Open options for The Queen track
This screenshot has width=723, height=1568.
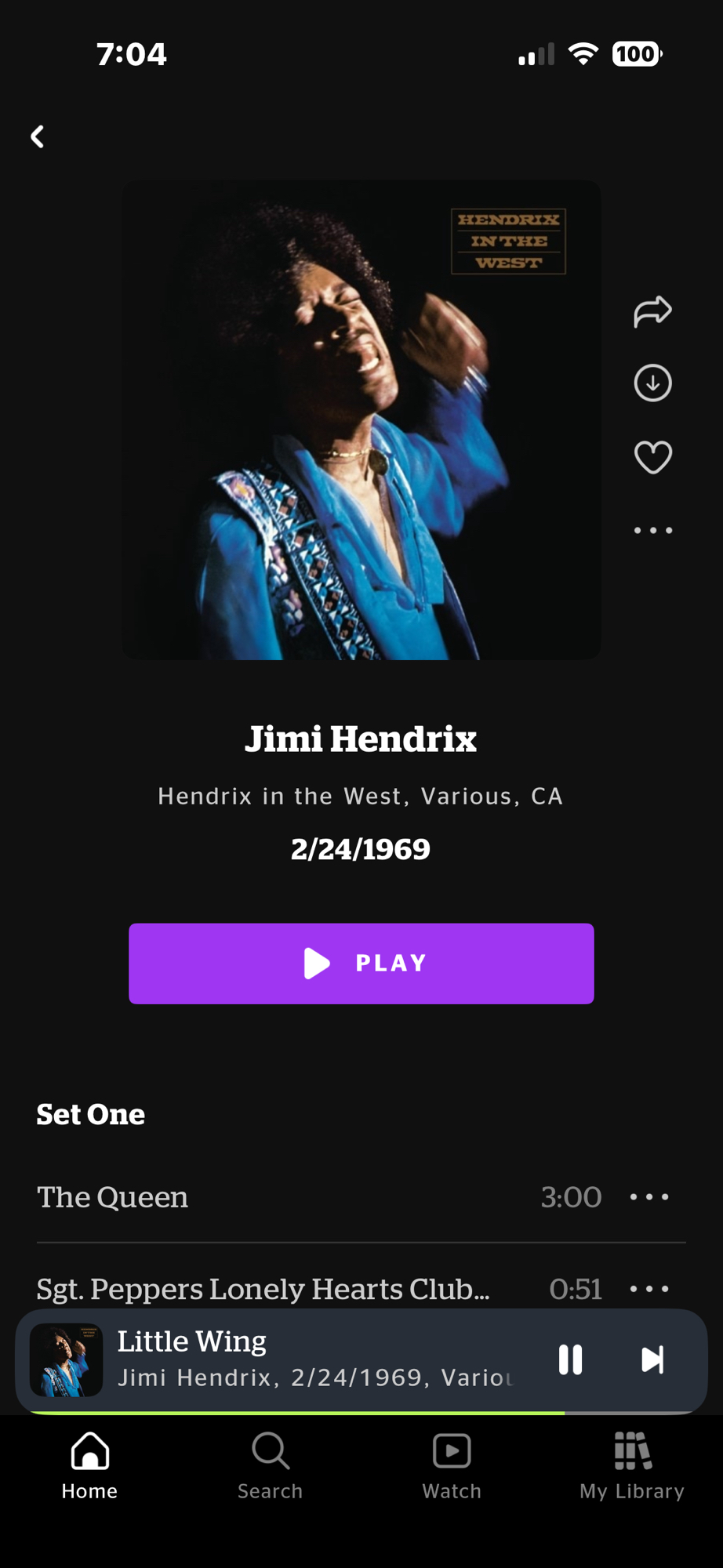coord(649,1197)
